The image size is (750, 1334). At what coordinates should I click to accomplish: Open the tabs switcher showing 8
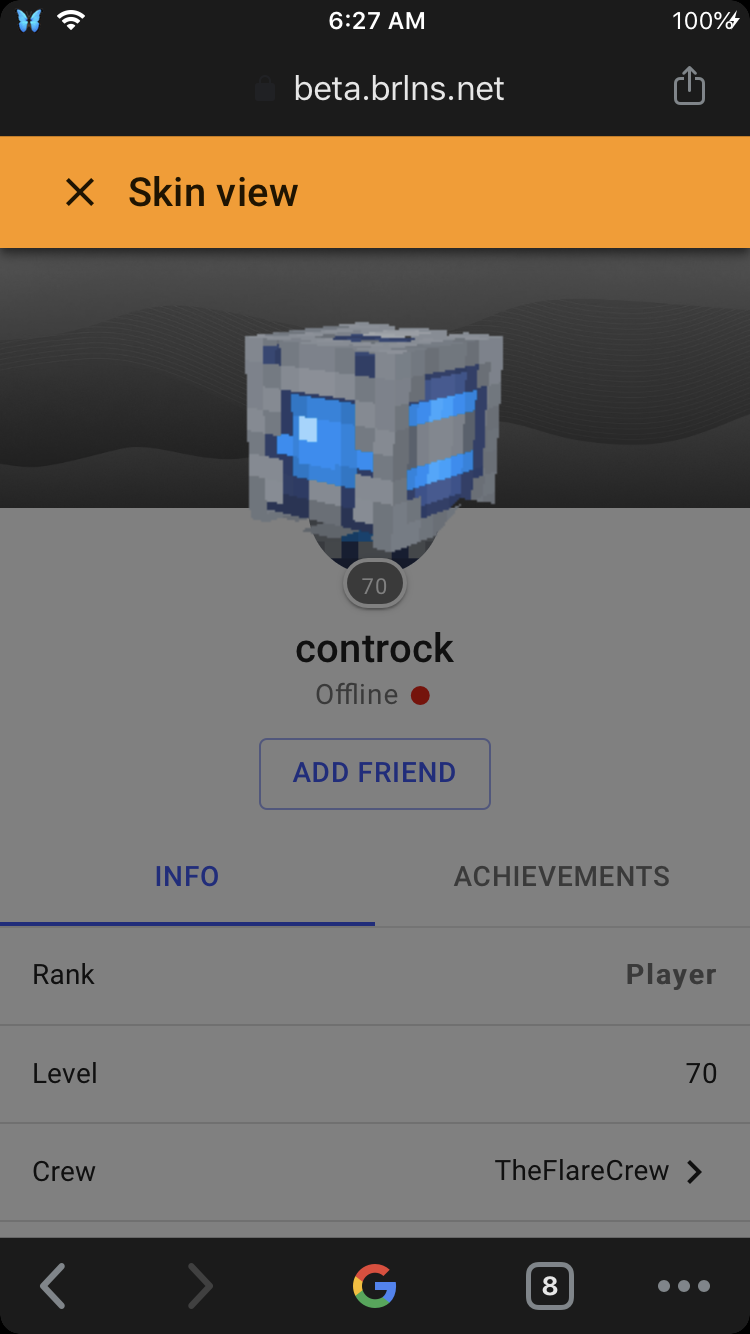pos(550,1286)
